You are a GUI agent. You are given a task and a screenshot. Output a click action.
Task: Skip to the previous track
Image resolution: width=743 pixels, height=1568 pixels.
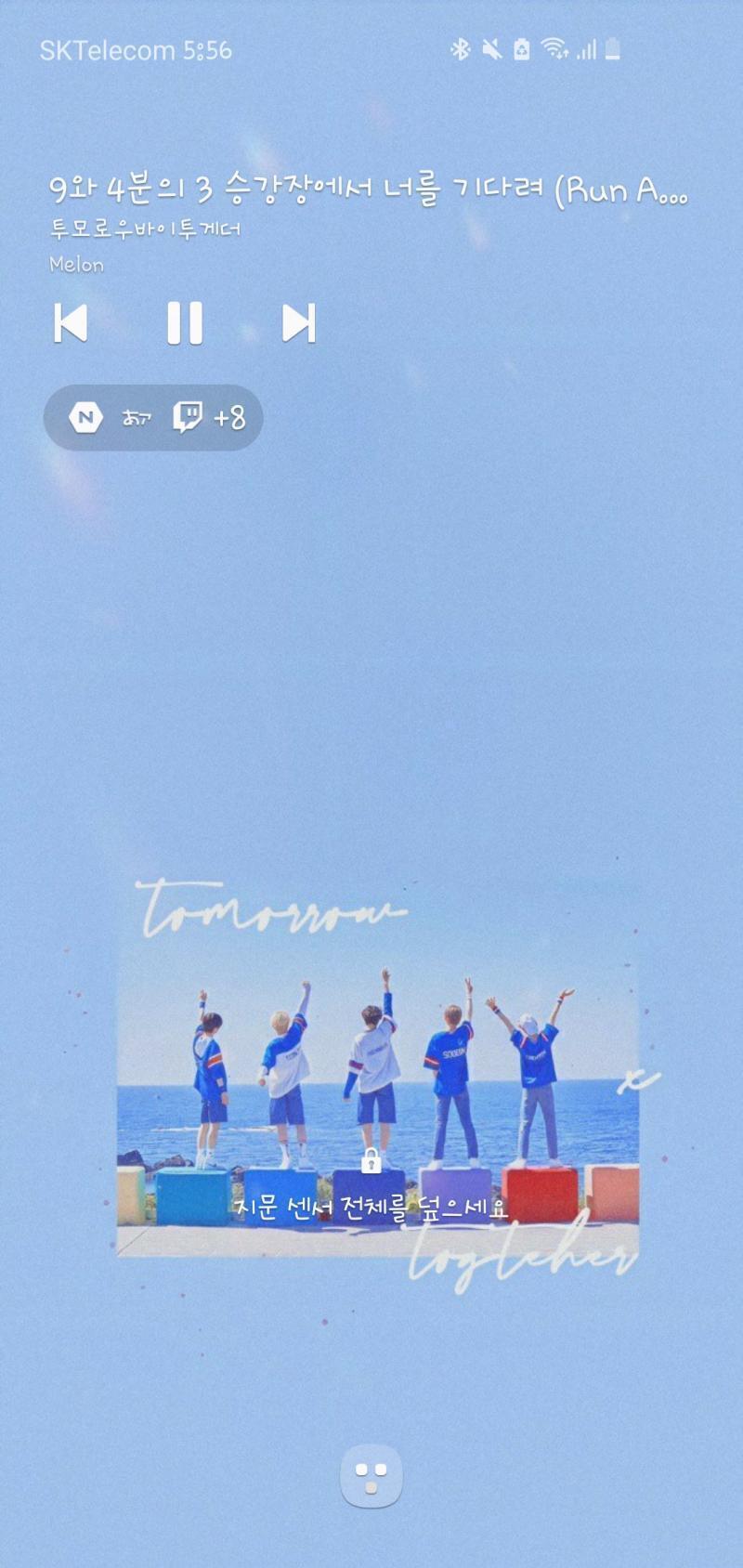(71, 323)
